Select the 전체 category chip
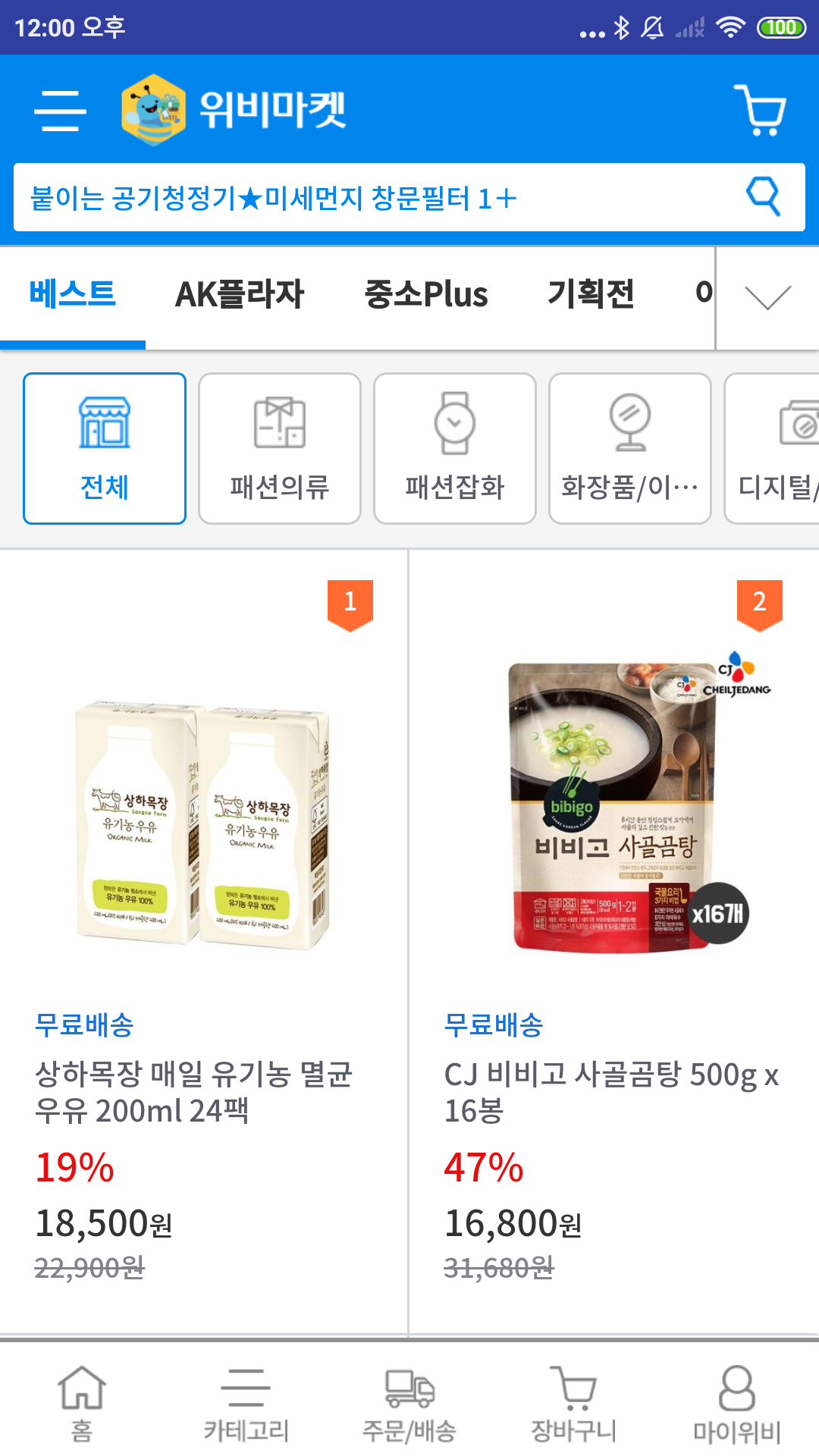 tap(105, 448)
